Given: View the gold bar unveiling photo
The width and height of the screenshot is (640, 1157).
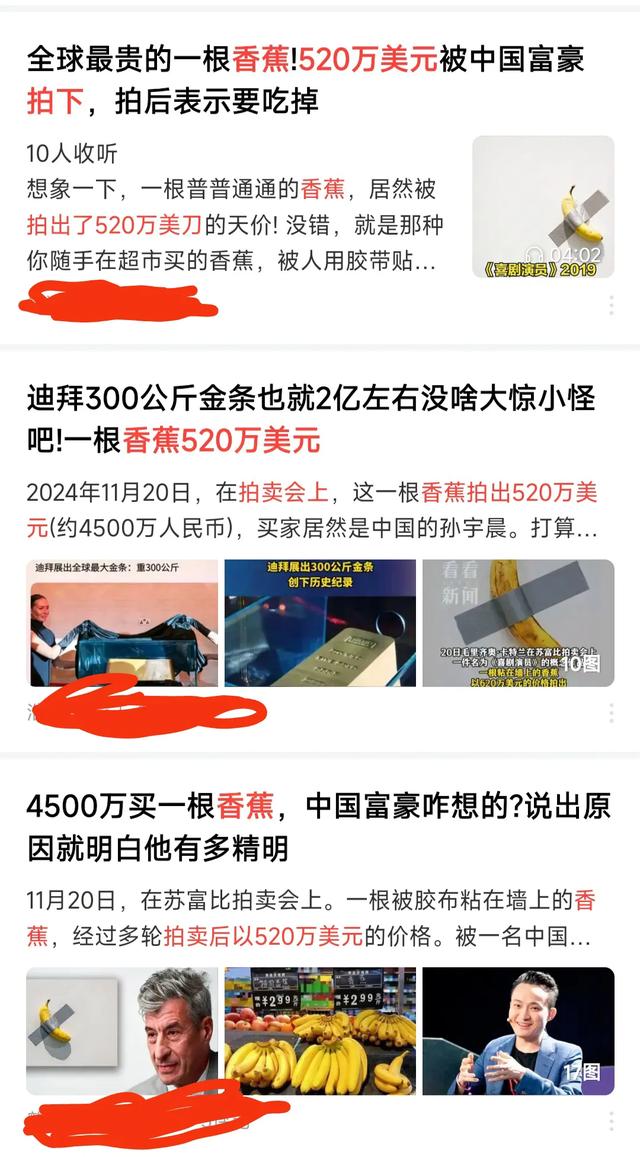Looking at the screenshot, I should coord(122,622).
